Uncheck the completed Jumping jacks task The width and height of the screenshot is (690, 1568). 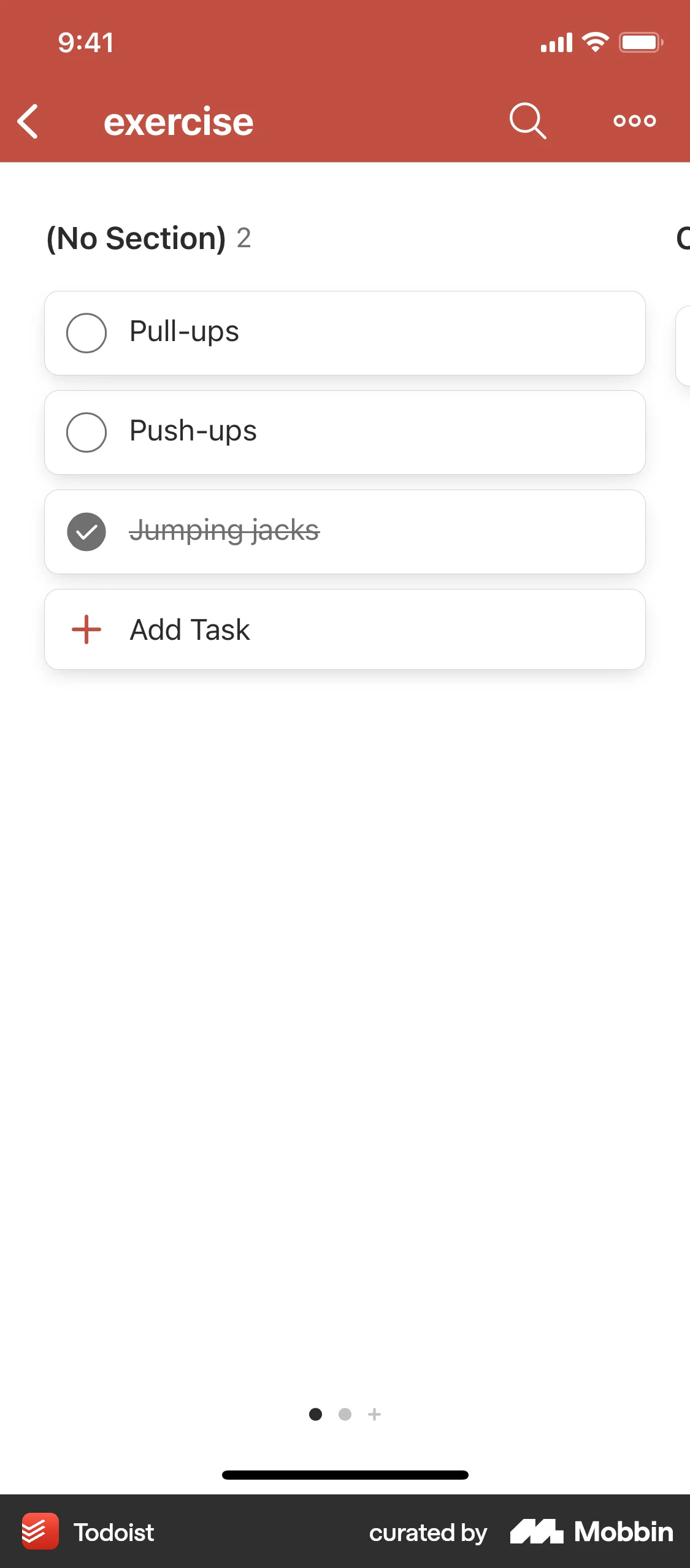click(x=86, y=531)
